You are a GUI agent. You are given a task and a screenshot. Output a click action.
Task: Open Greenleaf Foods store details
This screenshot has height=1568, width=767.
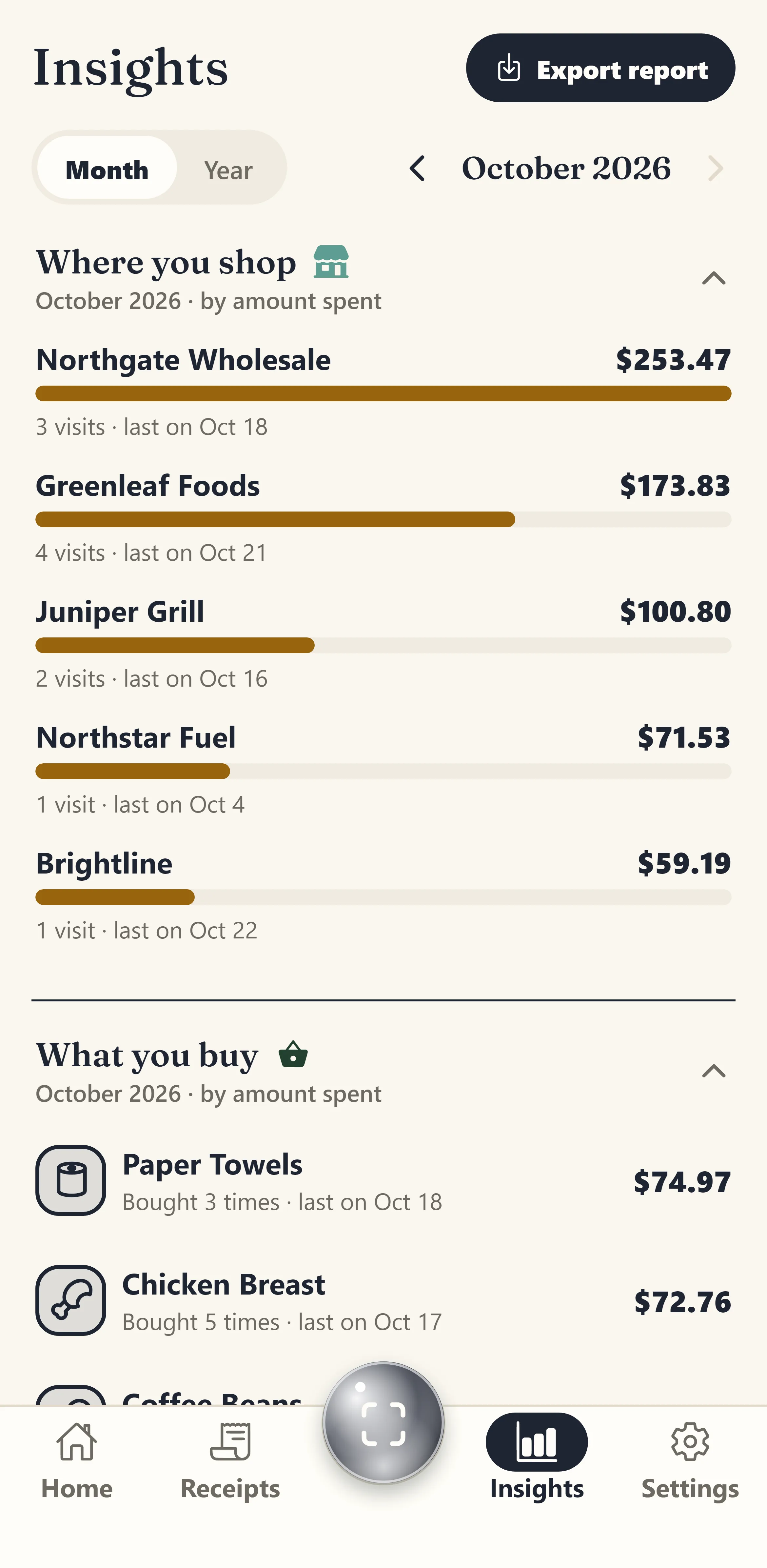383,517
